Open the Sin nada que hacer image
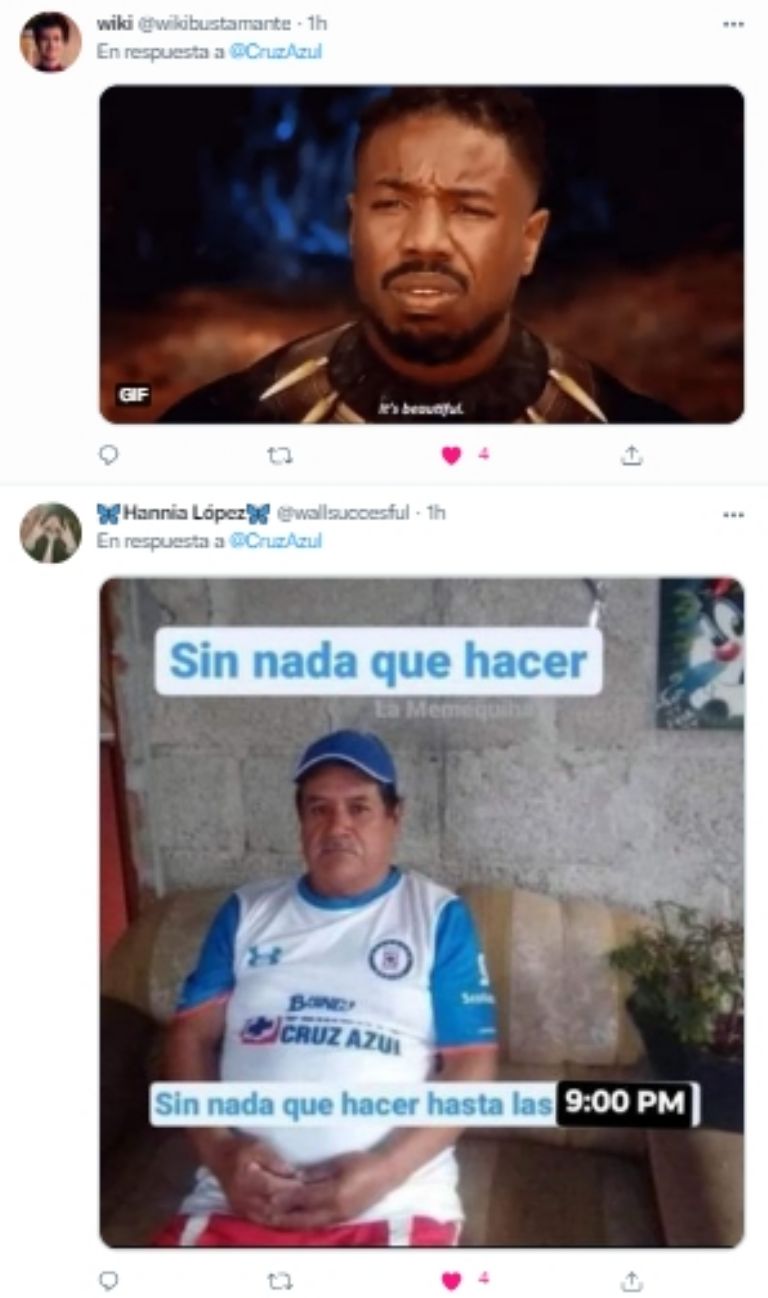This screenshot has width=768, height=1298. (421, 912)
